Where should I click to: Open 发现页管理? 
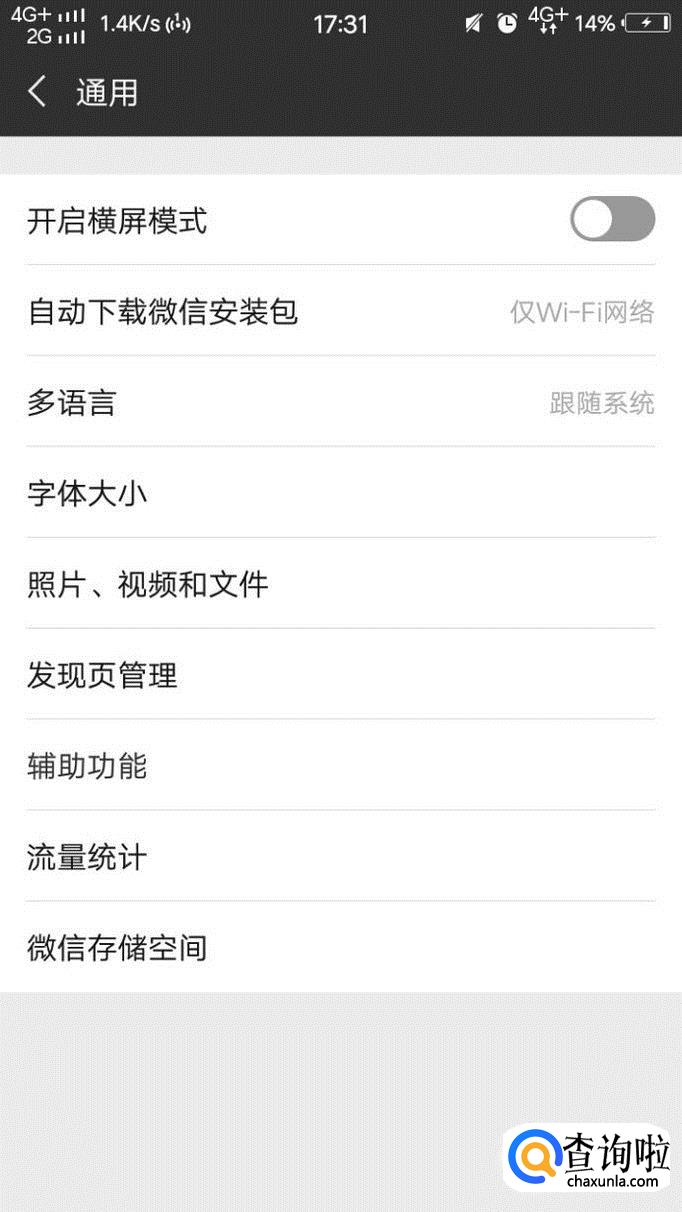pyautogui.click(x=340, y=675)
